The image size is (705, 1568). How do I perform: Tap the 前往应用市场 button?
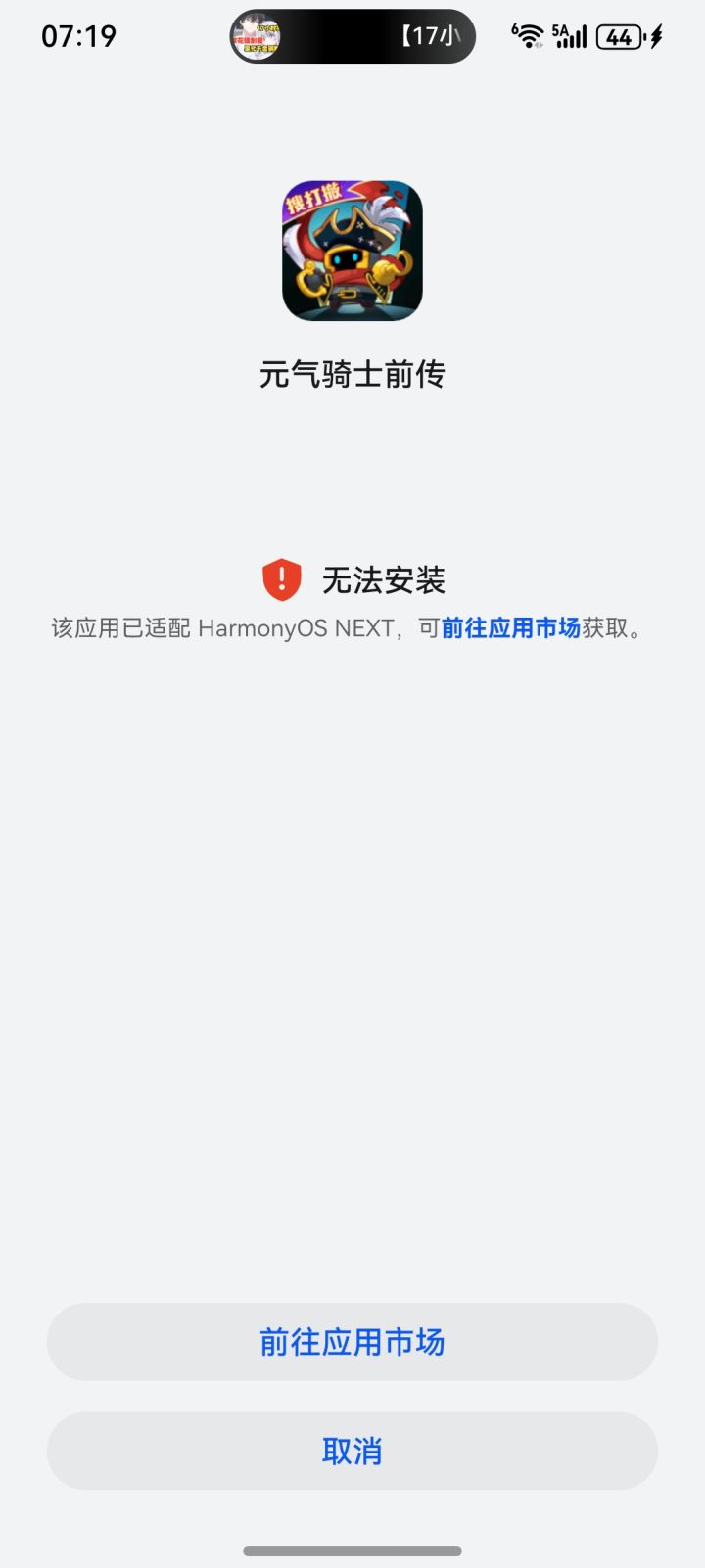(352, 1343)
